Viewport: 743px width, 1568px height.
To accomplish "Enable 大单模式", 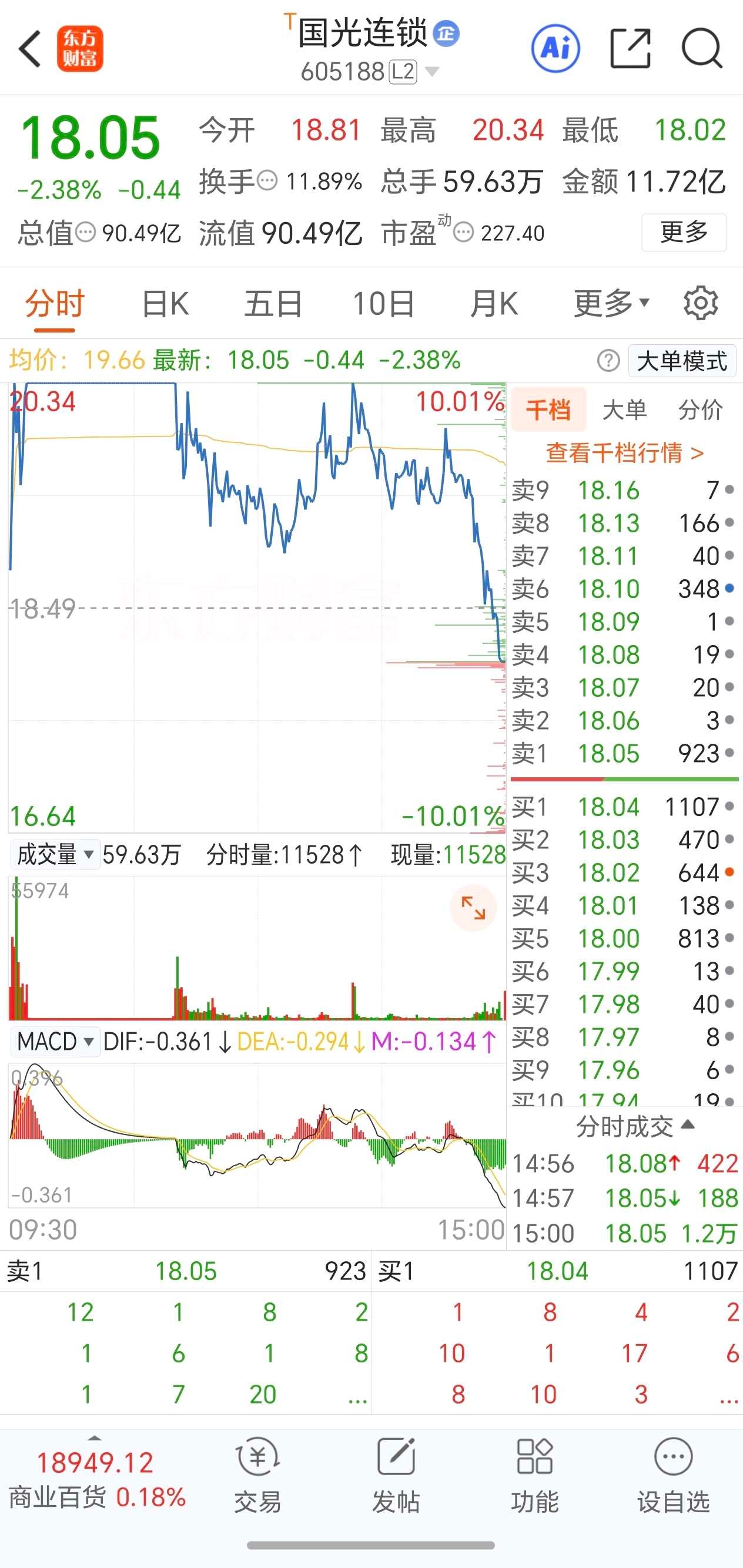I will pos(681,361).
